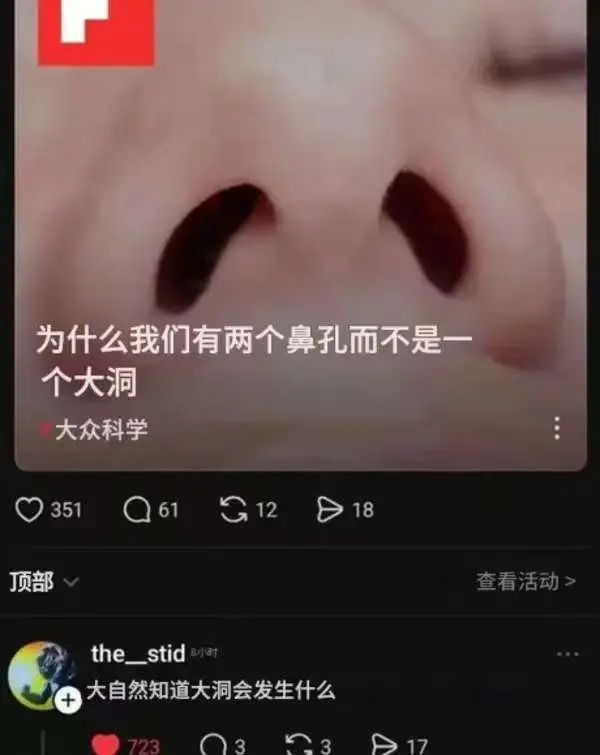
Task: Open the three-dot menu on the article card
Action: click(x=556, y=429)
